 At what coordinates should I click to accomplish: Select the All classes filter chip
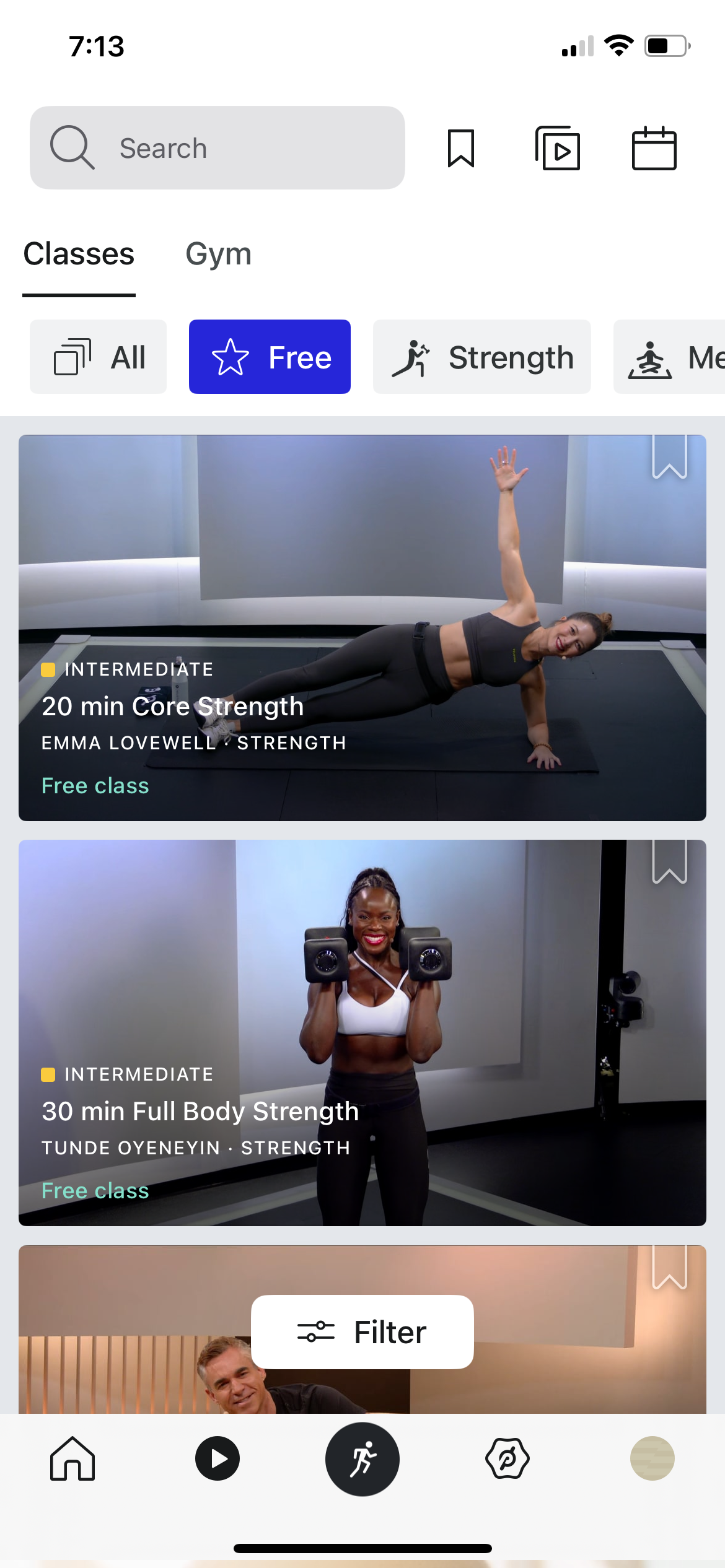click(98, 357)
